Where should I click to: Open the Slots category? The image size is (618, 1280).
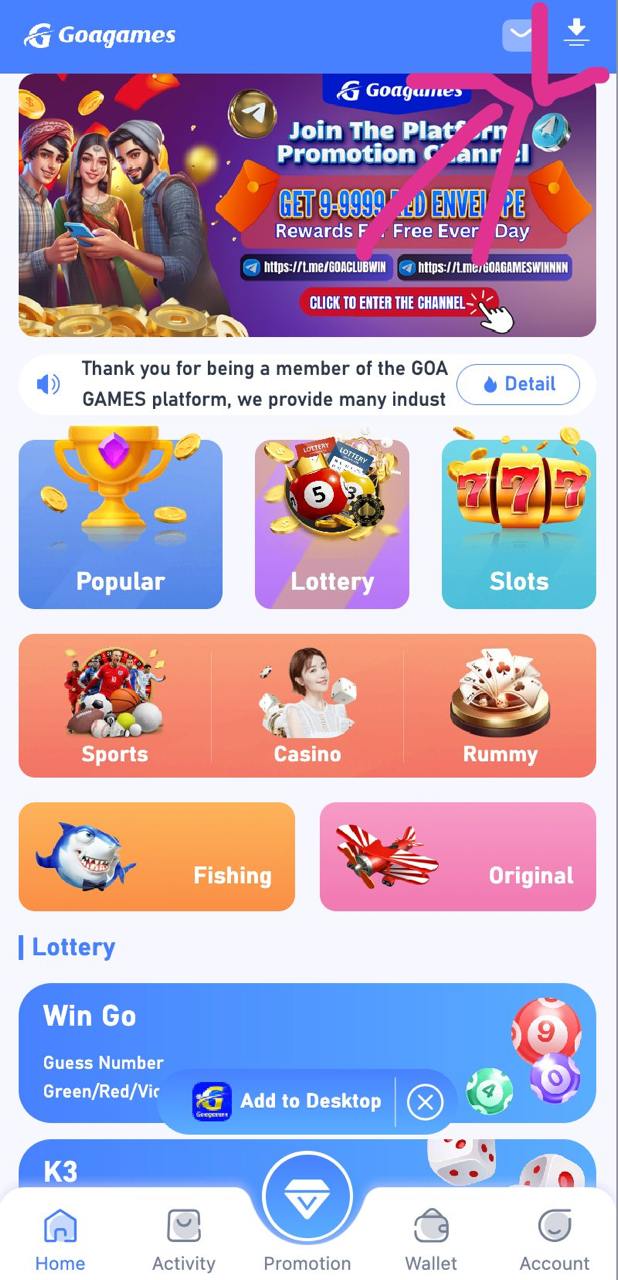[518, 525]
